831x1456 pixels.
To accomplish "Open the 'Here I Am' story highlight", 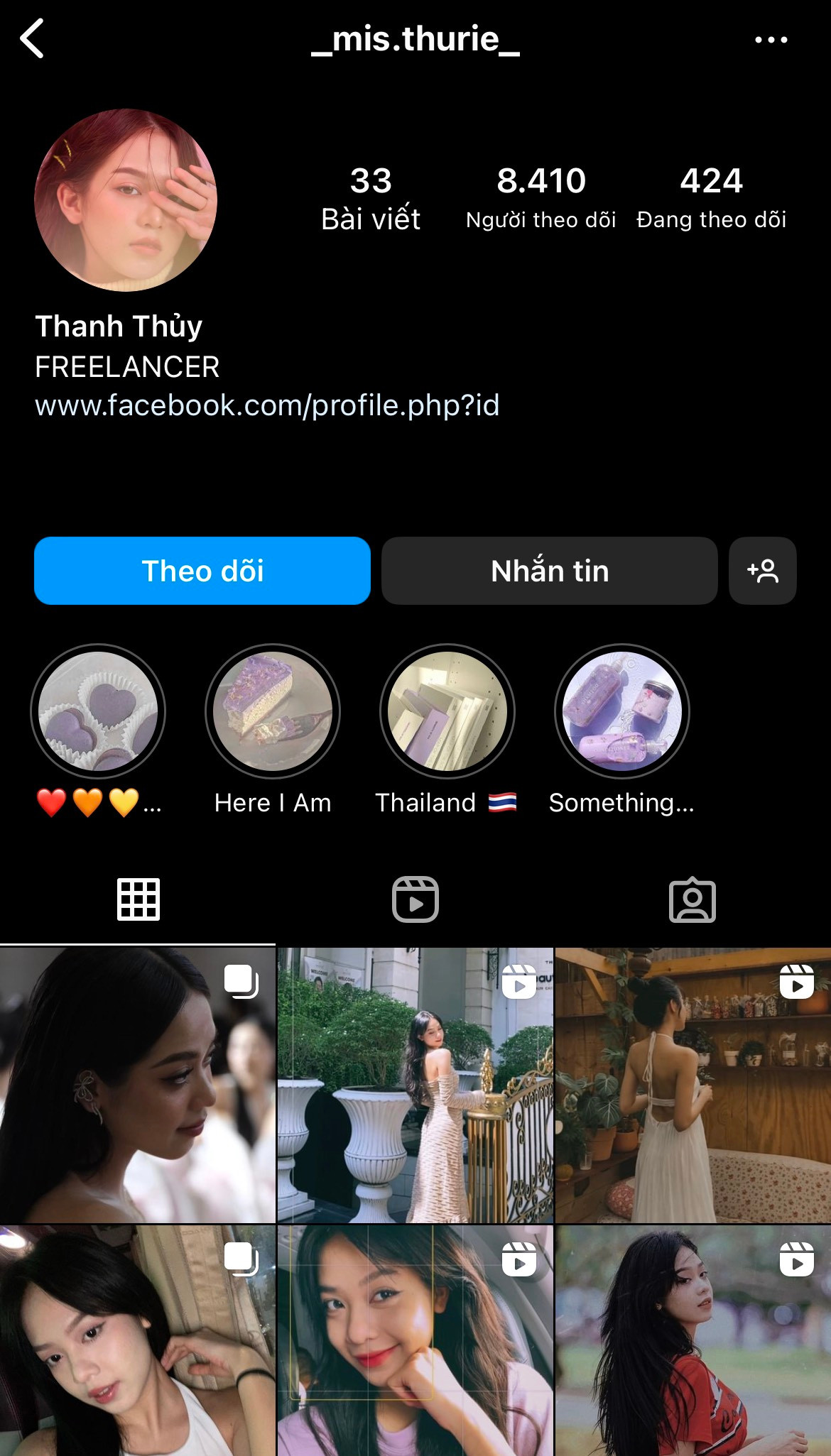I will 272,713.
